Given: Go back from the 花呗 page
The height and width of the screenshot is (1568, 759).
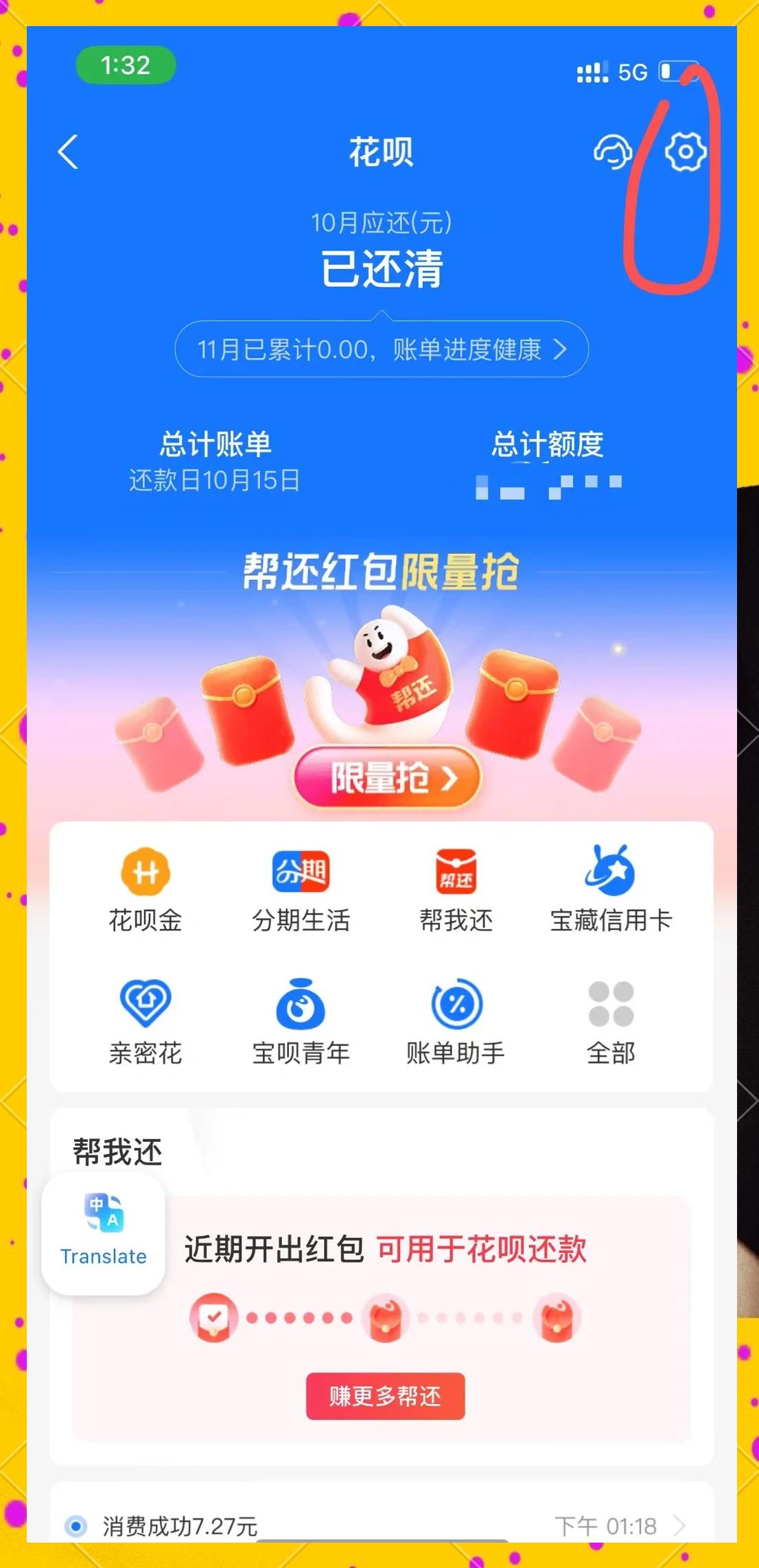Looking at the screenshot, I should point(68,152).
